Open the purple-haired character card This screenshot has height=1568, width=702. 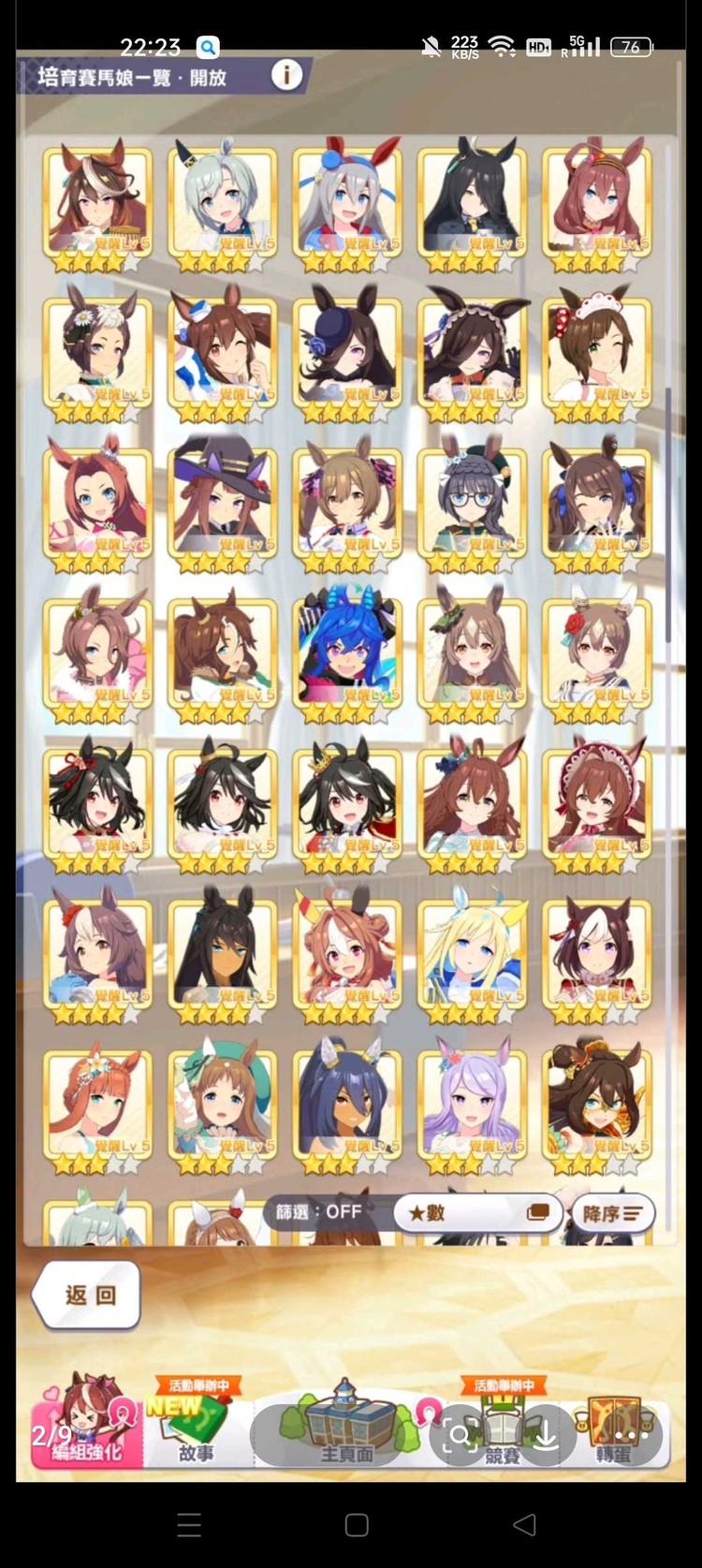click(x=472, y=1105)
